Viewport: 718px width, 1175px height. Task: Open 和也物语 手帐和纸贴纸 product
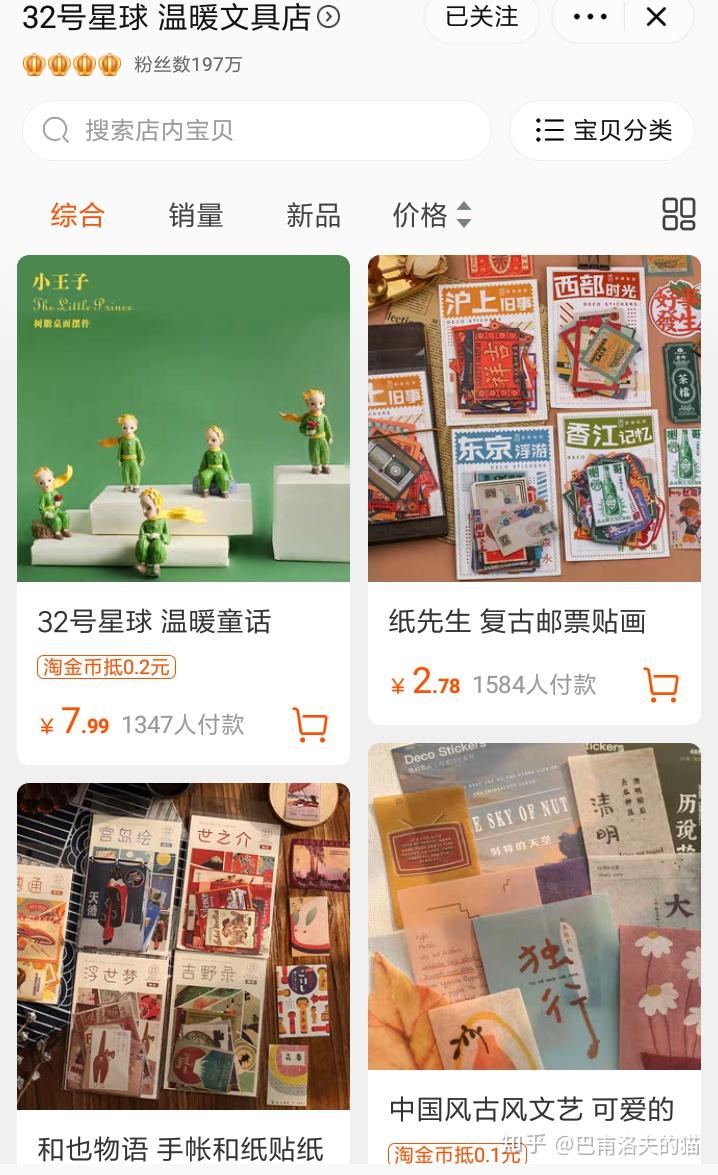[x=184, y=974]
